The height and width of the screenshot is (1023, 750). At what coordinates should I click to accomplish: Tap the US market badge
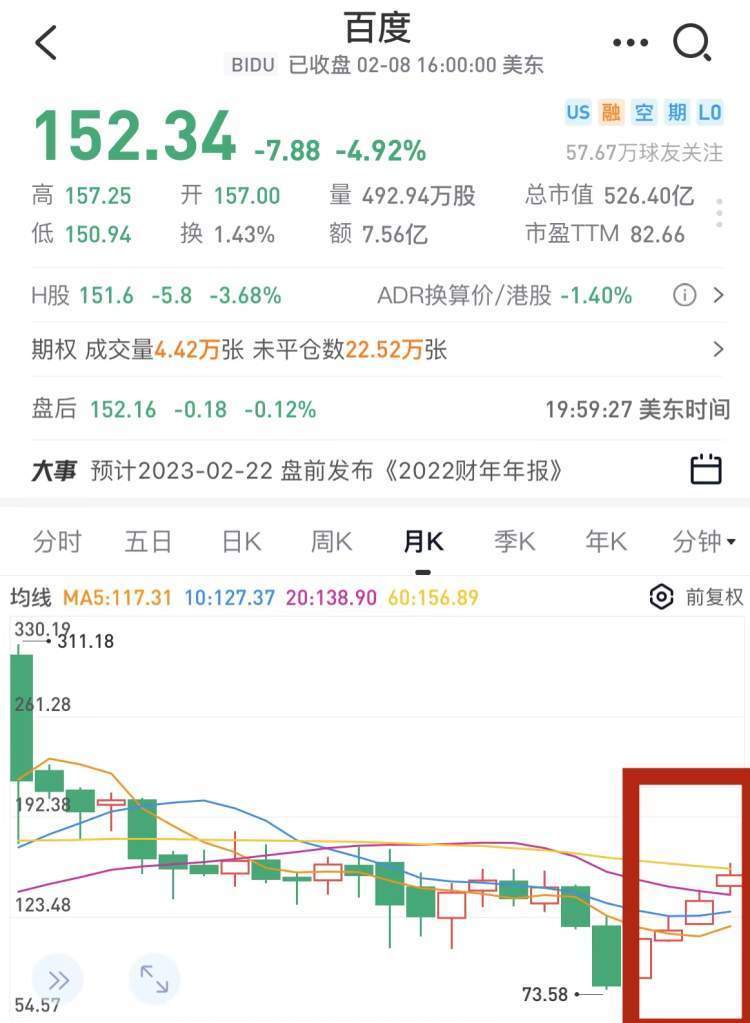578,113
